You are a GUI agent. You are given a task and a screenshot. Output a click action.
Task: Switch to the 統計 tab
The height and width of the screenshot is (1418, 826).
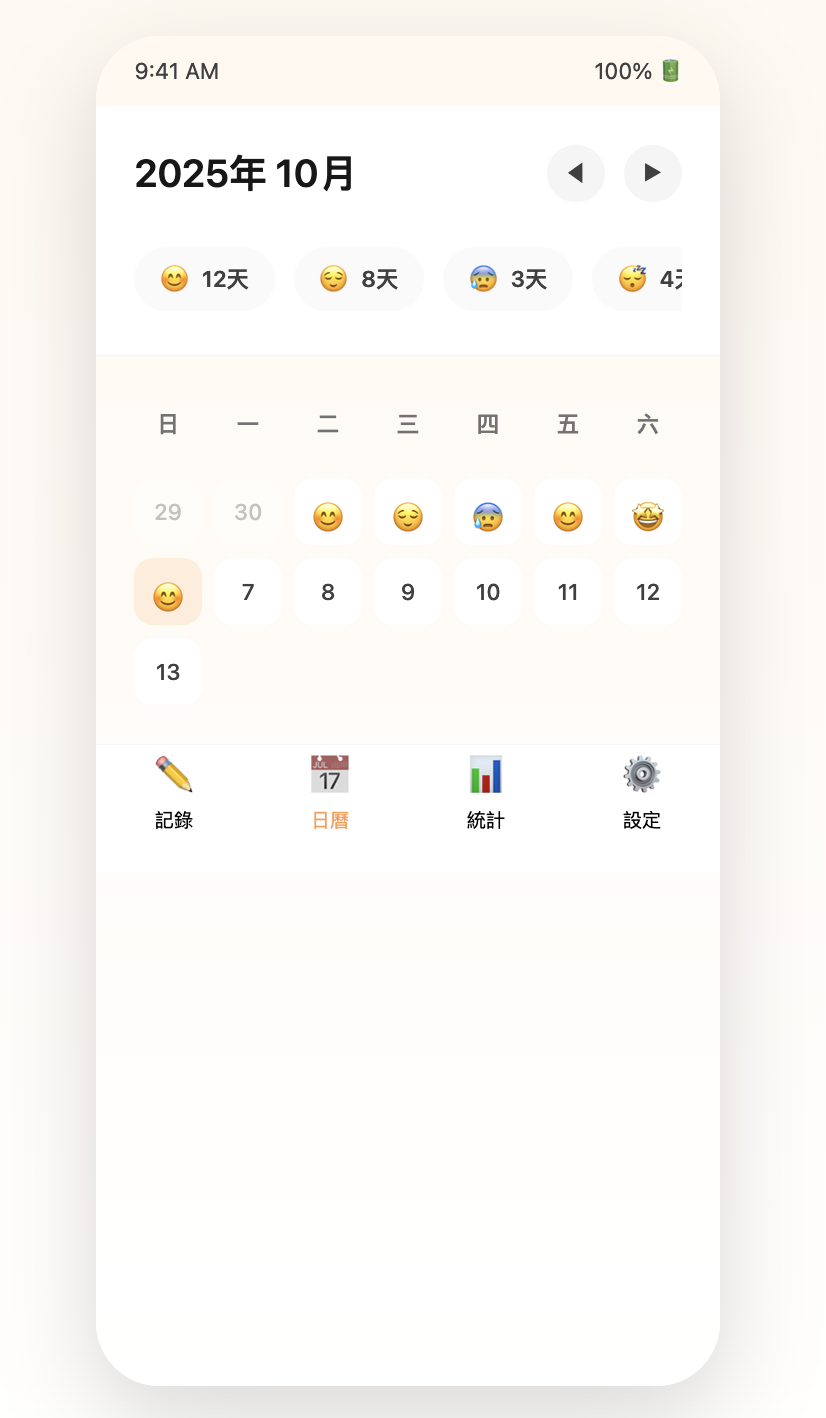(486, 794)
